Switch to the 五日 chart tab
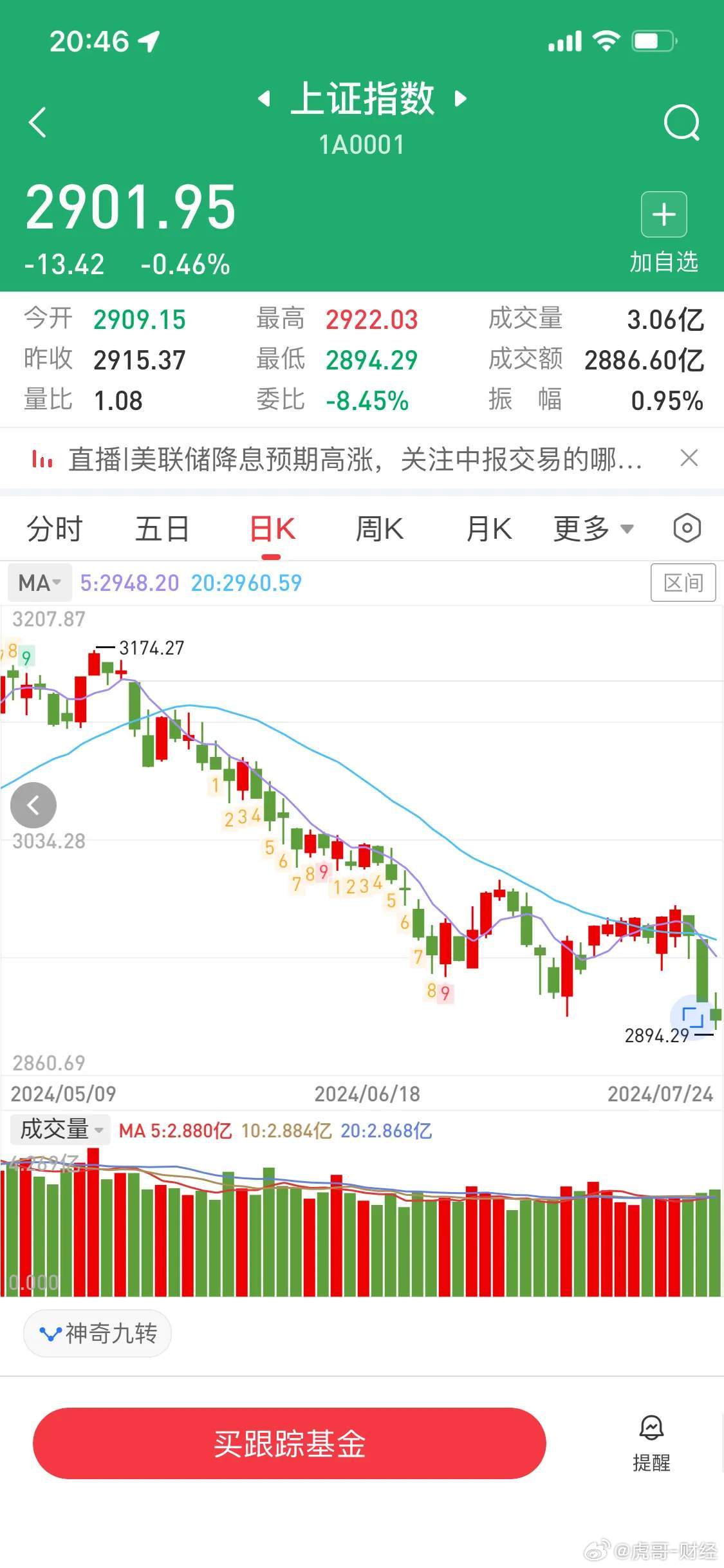Screen dimensions: 724x1568 click(x=162, y=529)
